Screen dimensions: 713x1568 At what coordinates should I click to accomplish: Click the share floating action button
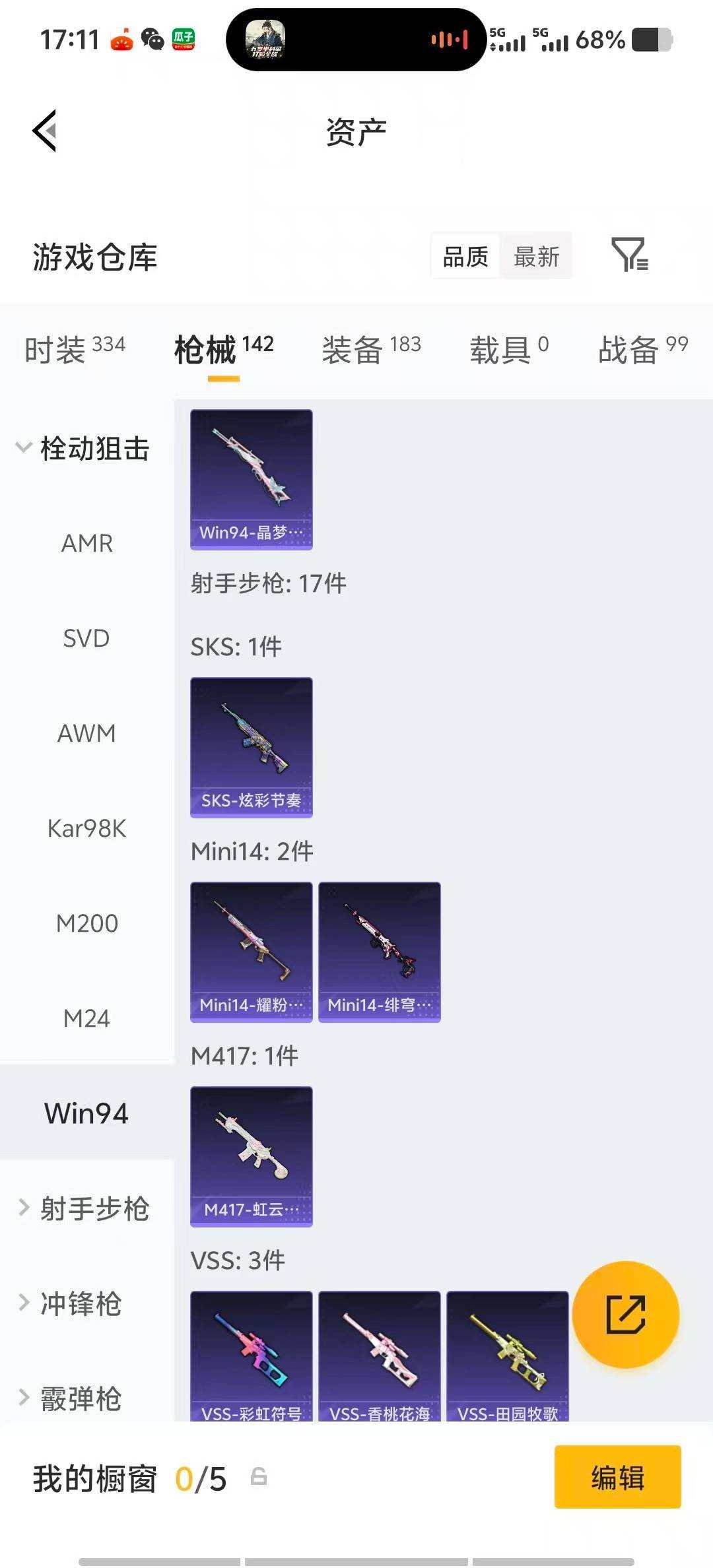[626, 1315]
